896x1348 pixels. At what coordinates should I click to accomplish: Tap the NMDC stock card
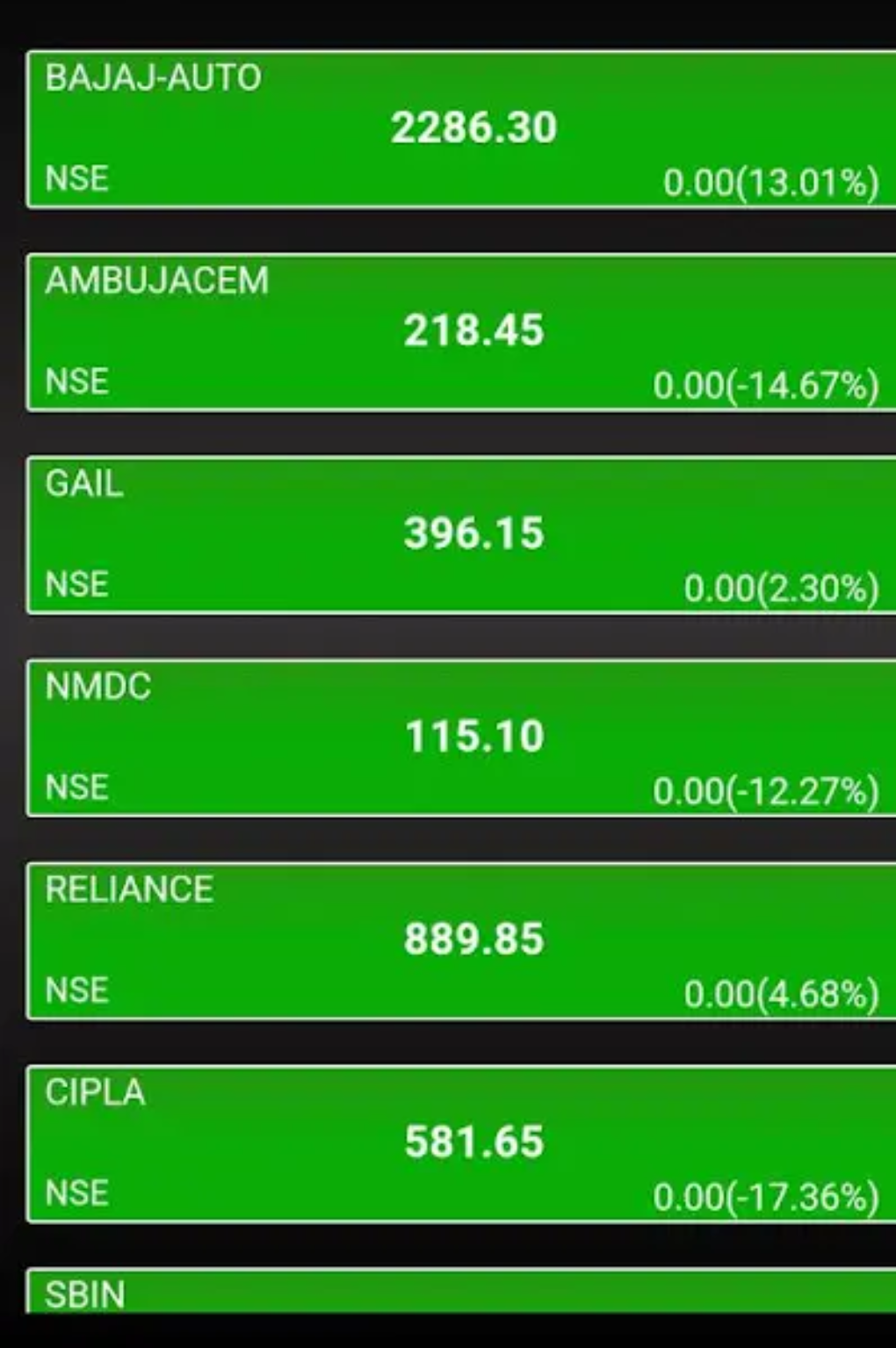pyautogui.click(x=461, y=738)
